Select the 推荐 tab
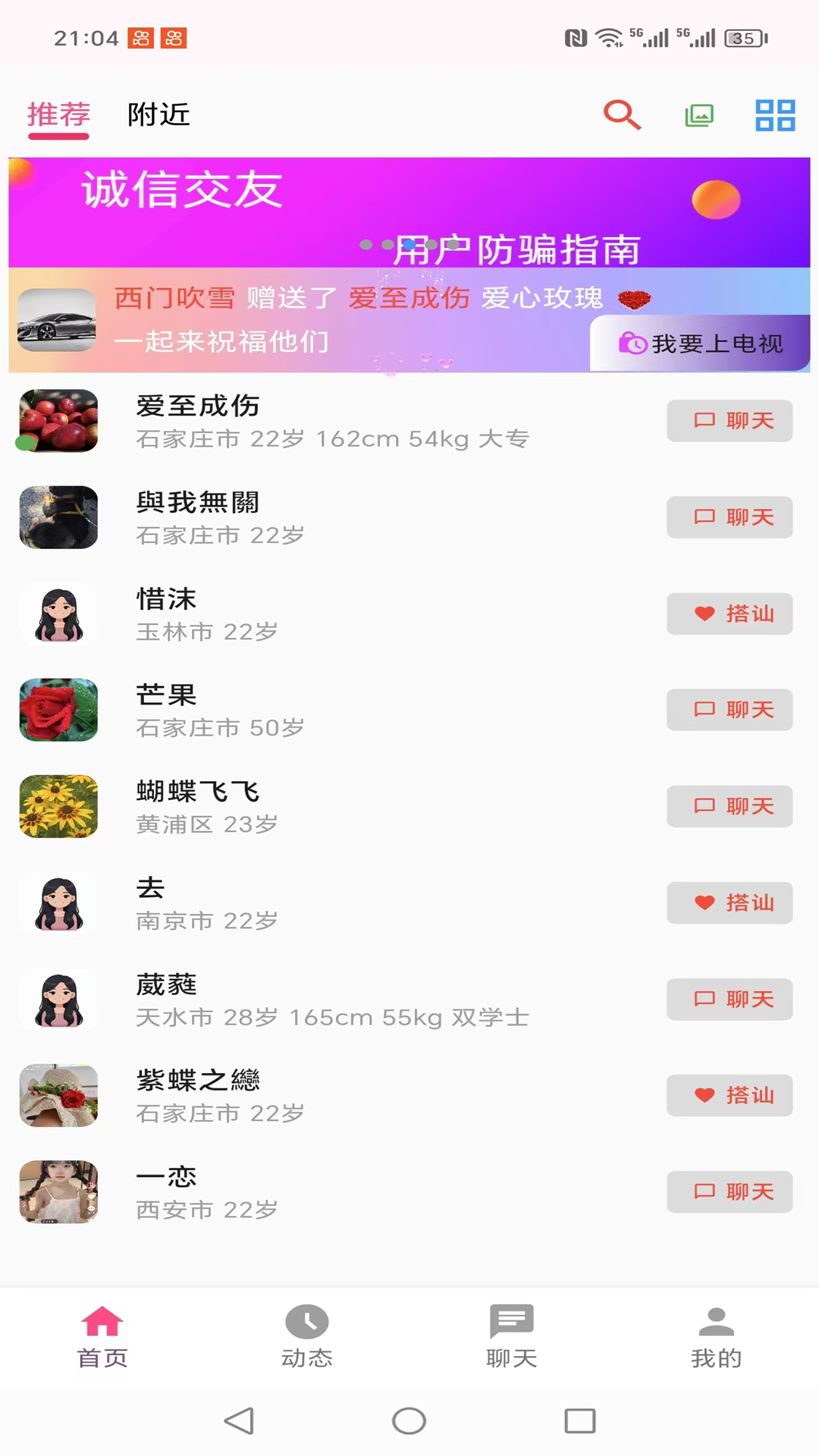 [59, 115]
